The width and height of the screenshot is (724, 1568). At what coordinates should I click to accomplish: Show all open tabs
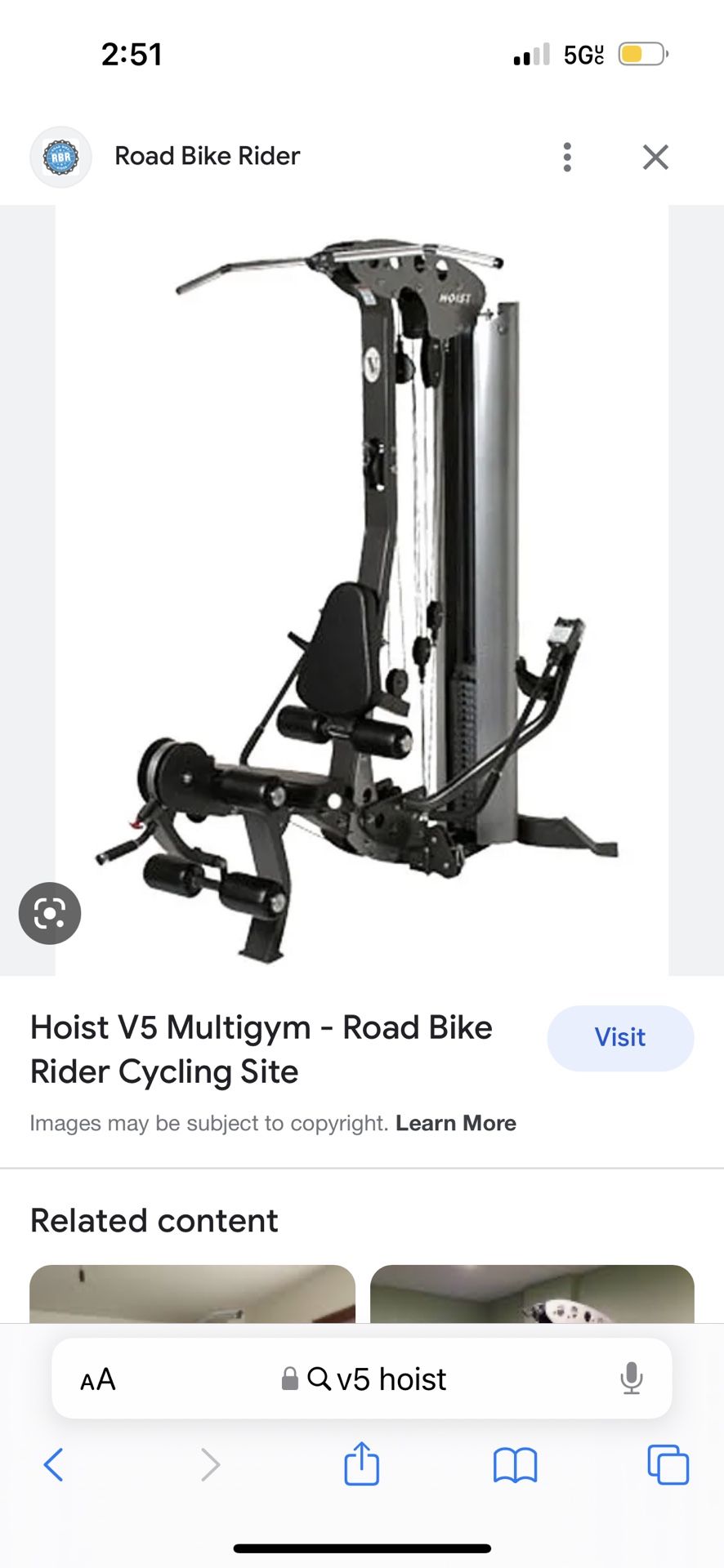coord(668,1464)
